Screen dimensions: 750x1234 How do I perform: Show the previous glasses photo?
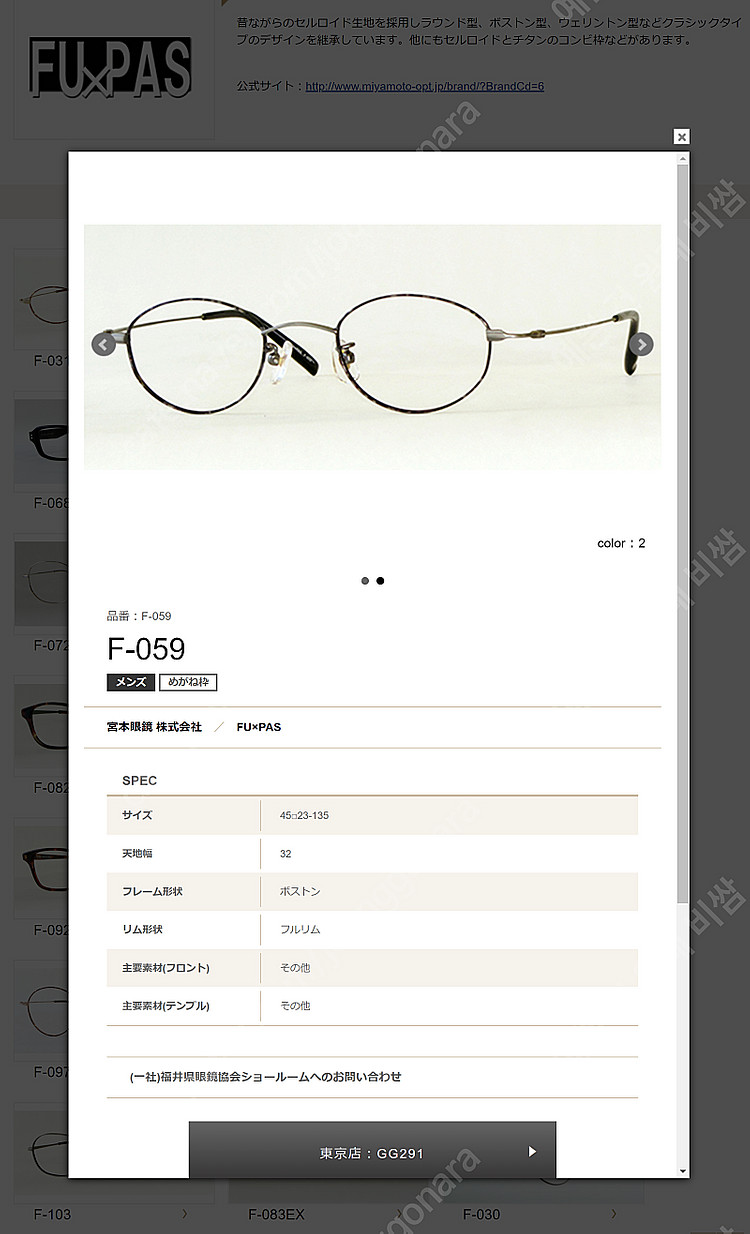click(x=103, y=345)
